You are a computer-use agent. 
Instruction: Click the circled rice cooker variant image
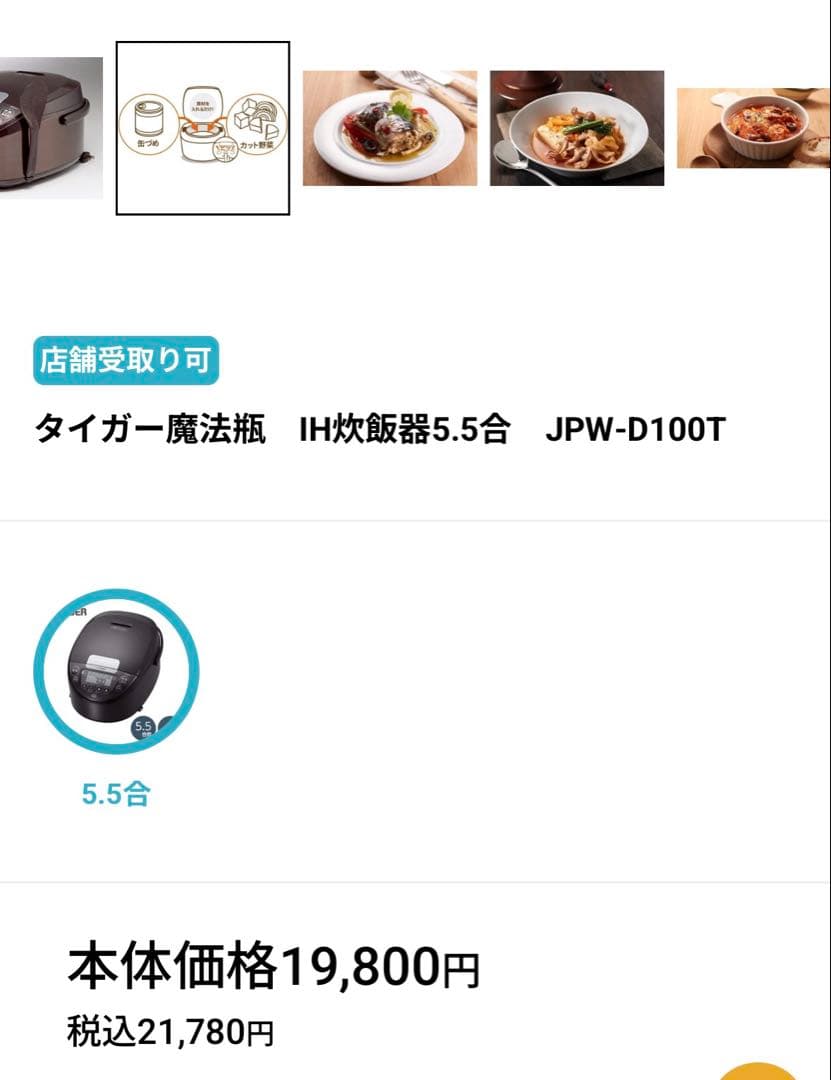115,672
